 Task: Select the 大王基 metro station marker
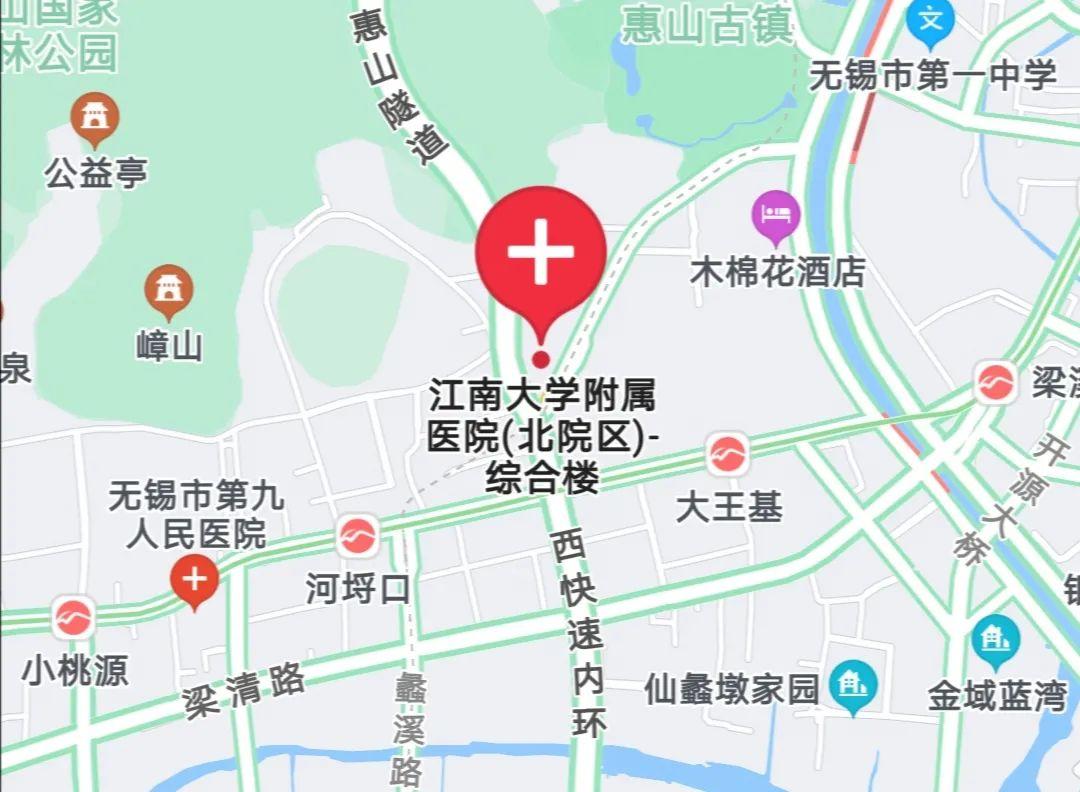click(x=727, y=454)
